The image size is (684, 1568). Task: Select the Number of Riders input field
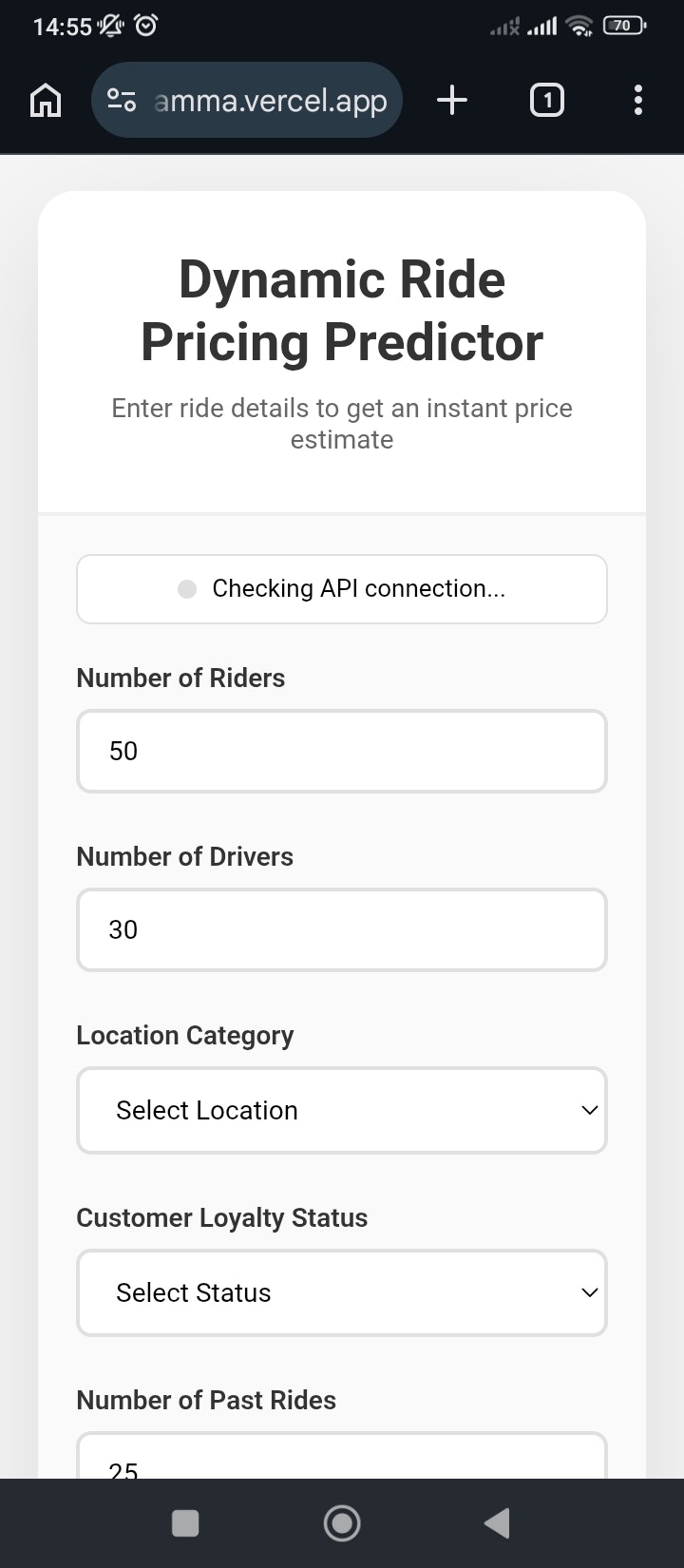click(342, 751)
